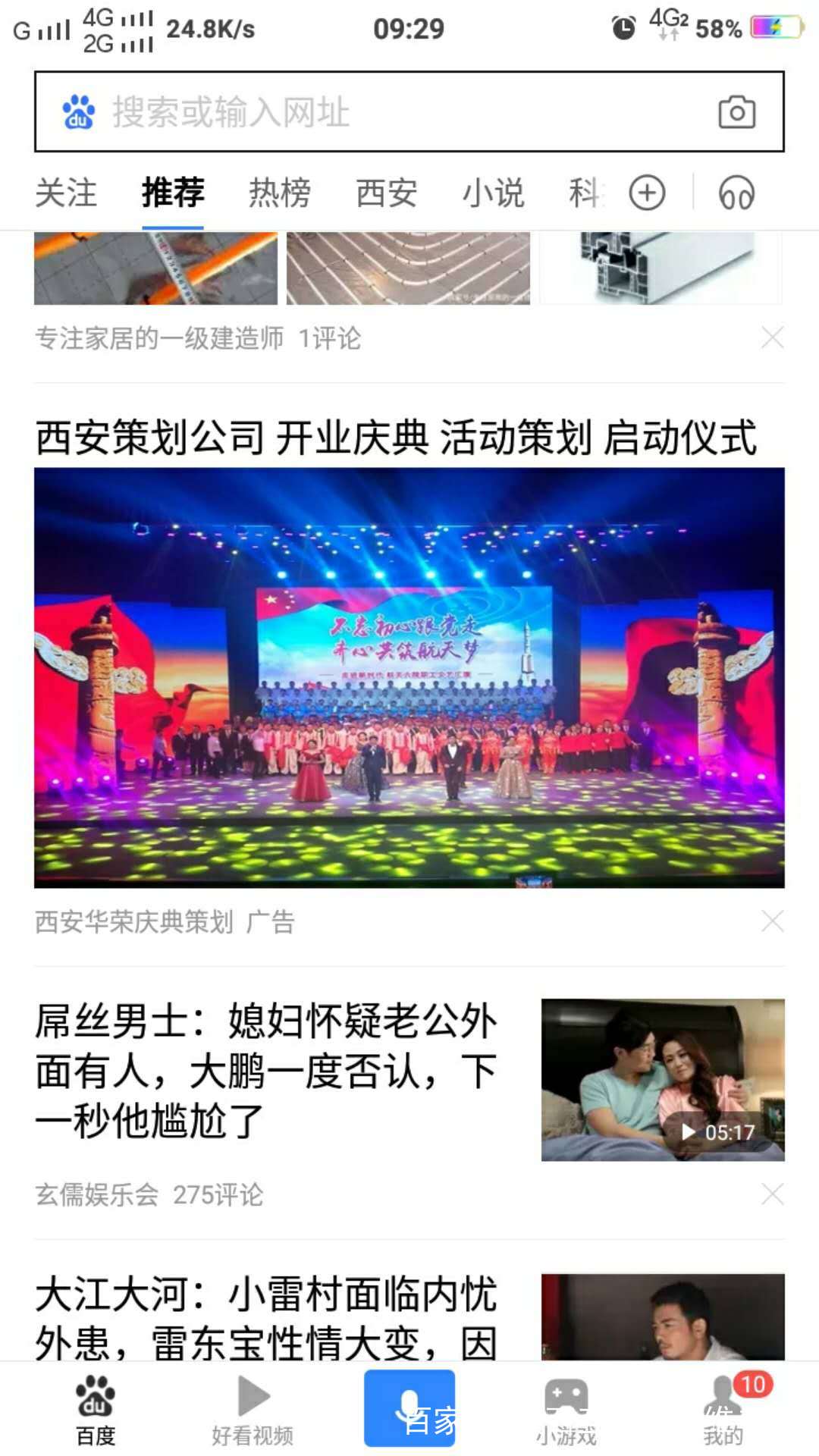Screen dimensions: 819x1456
Task: Dismiss the 专注家居的一级建造师 article
Action: tap(772, 337)
